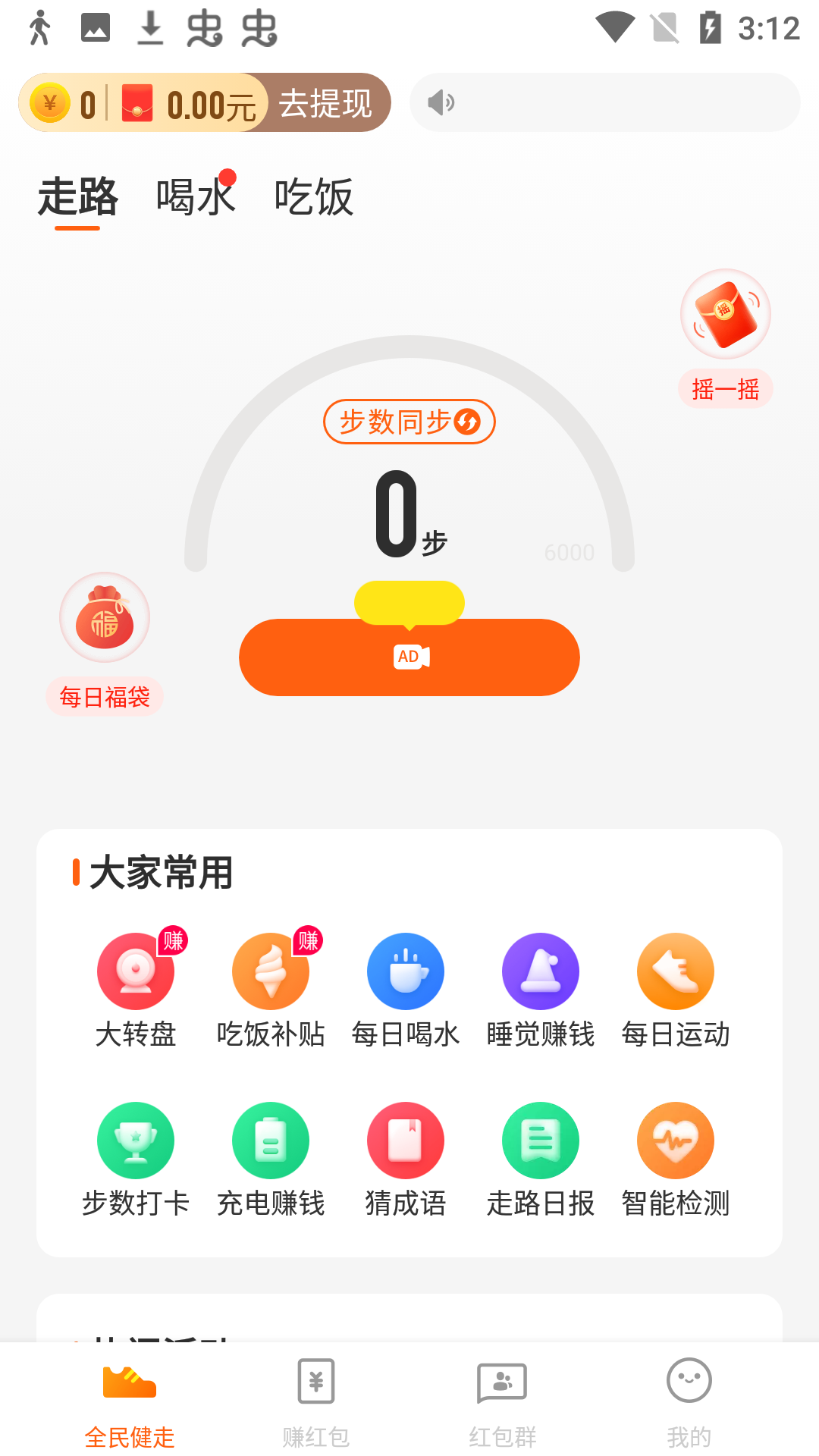This screenshot has height=1456, width=819.
Task: Open the 走路日报 walking daily report
Action: pyautogui.click(x=541, y=1141)
